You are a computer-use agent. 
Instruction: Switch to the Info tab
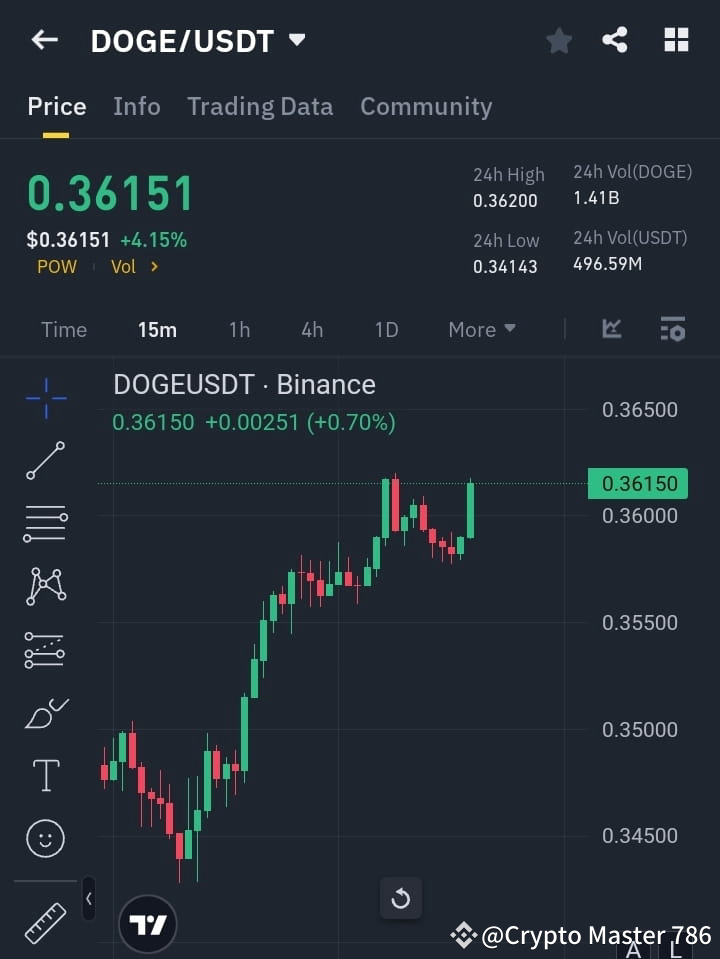tap(136, 106)
